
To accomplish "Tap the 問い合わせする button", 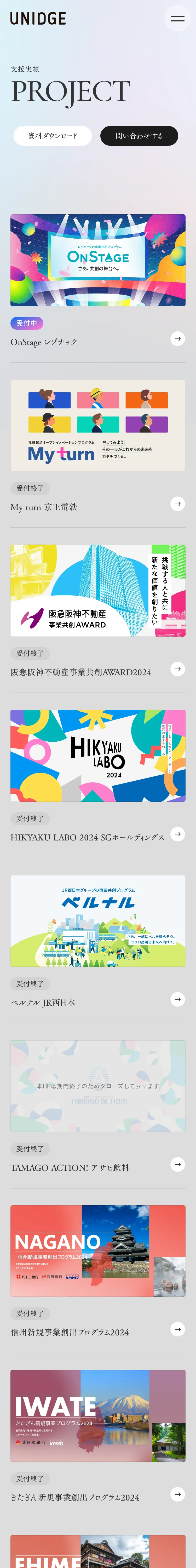I will 139,136.
